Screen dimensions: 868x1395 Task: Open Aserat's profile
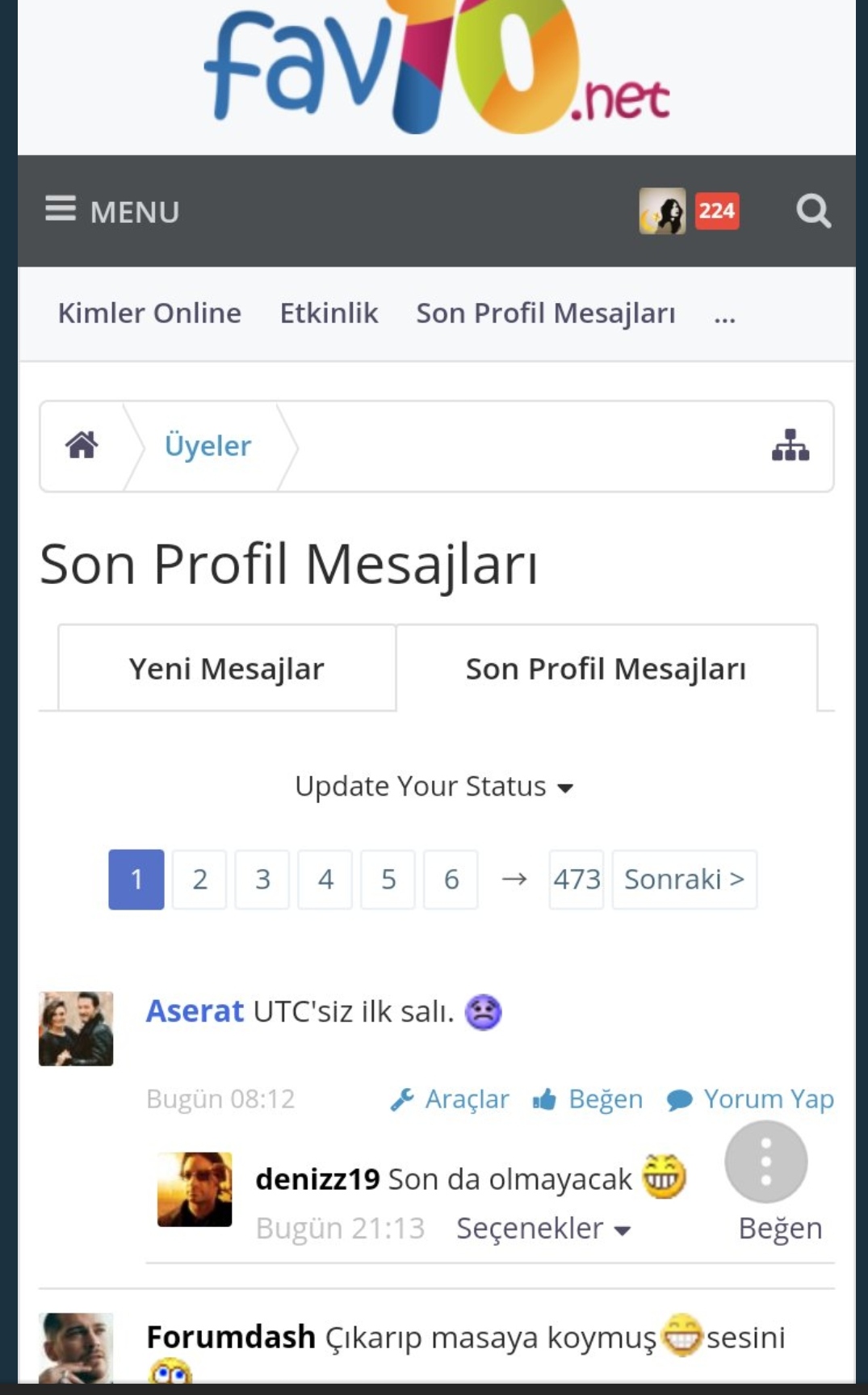[x=195, y=1011]
